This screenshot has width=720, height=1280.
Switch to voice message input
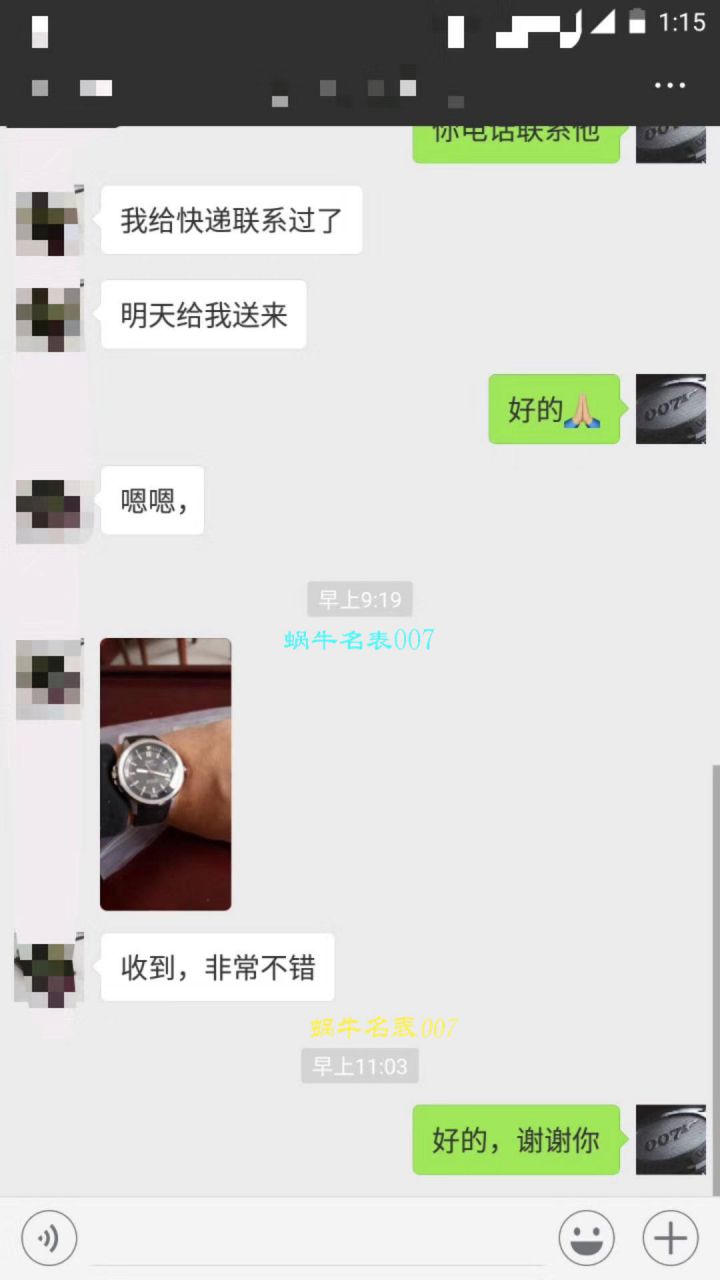pyautogui.click(x=49, y=1238)
